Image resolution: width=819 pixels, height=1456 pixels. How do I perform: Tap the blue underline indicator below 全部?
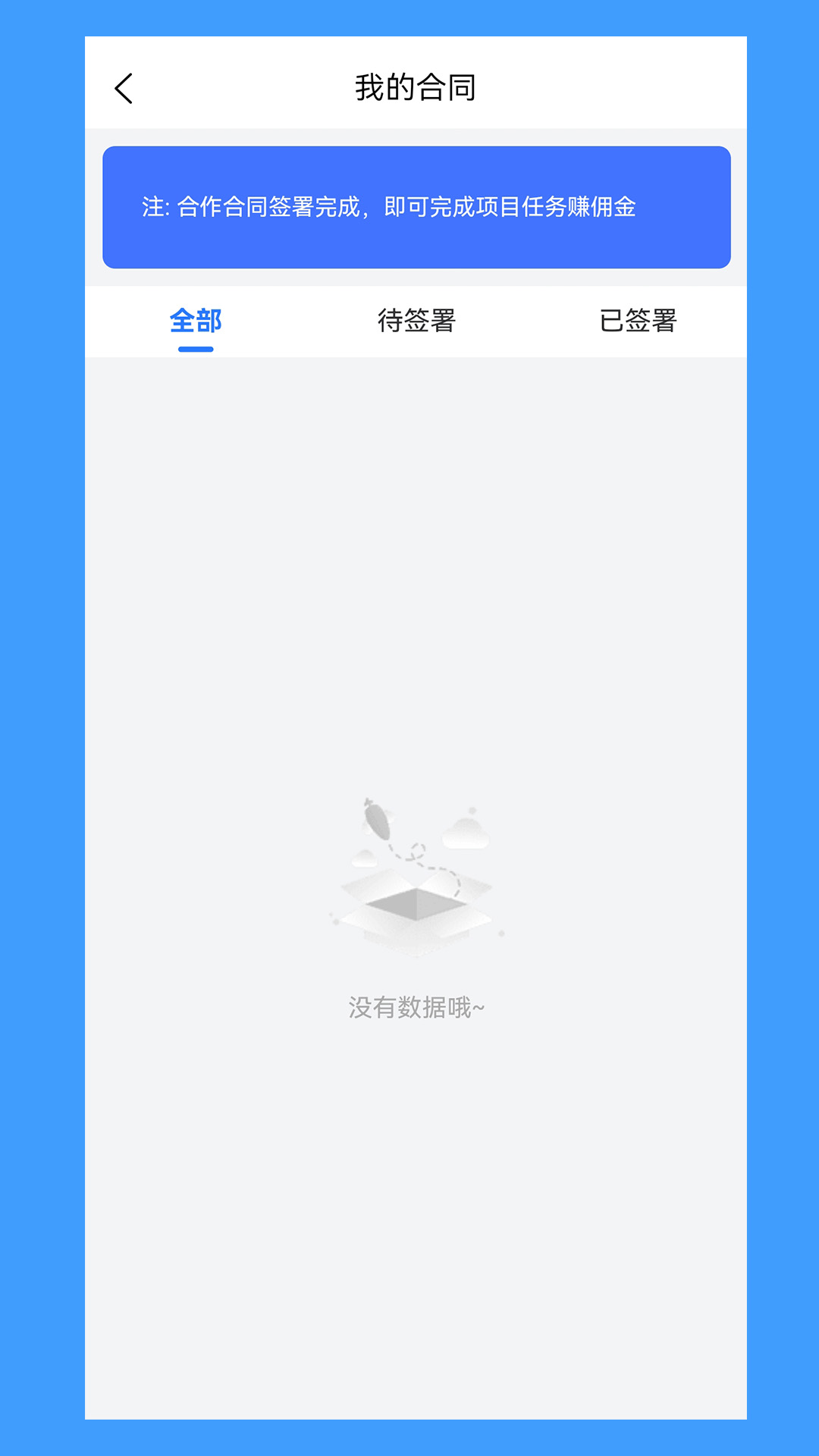click(x=195, y=349)
